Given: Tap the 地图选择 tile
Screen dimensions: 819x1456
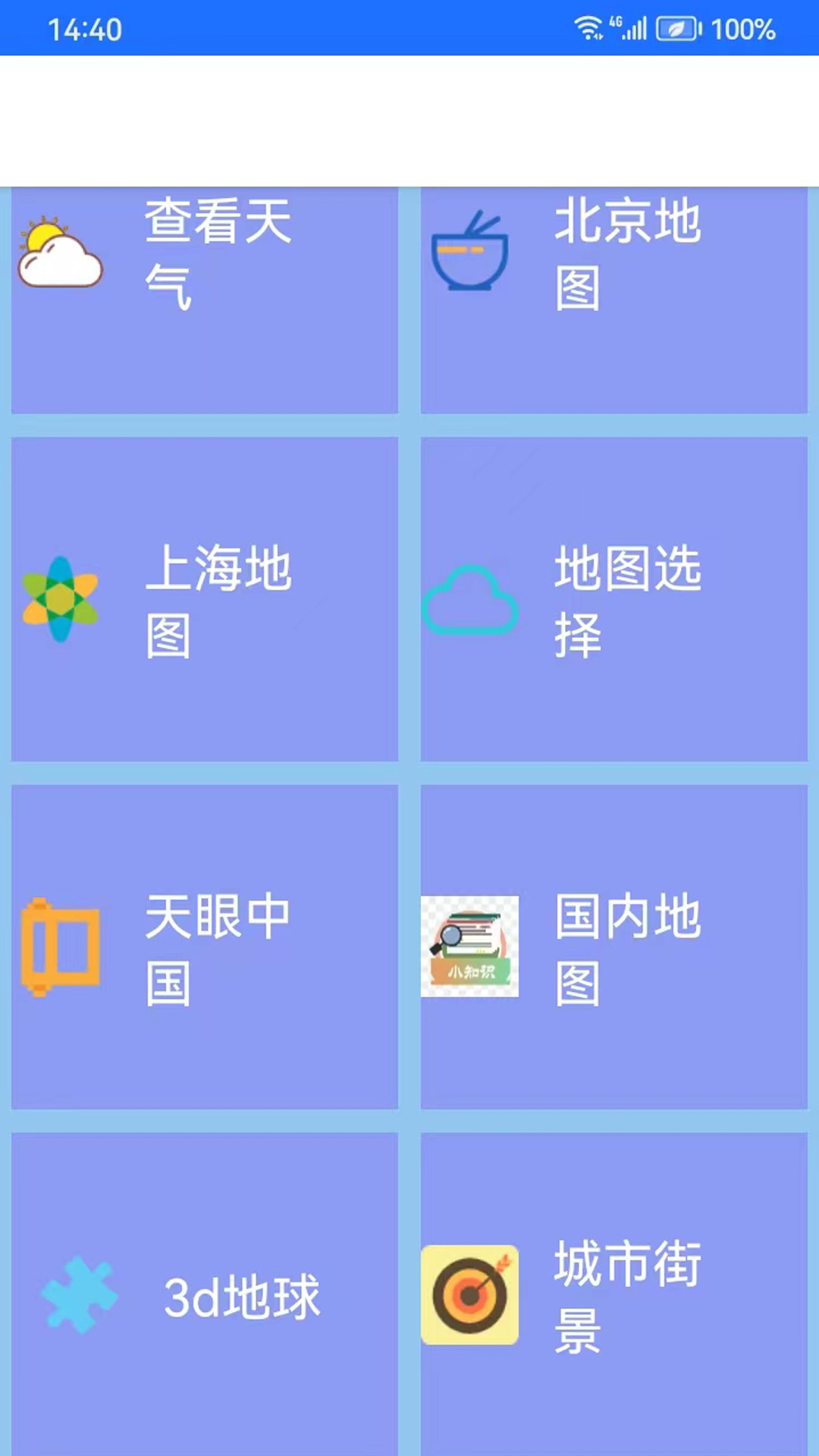Looking at the screenshot, I should click(614, 599).
